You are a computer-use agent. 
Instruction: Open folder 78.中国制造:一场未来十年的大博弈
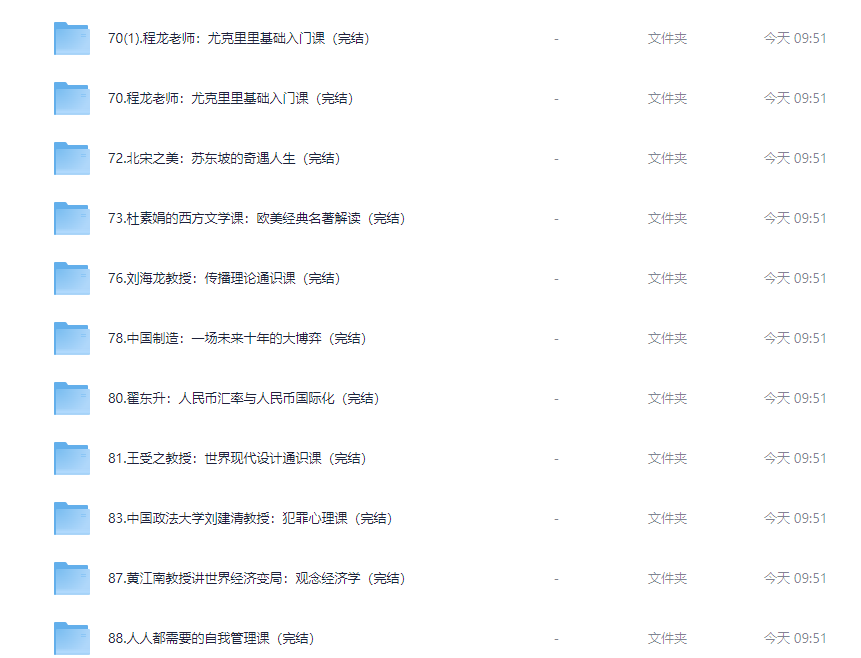237,339
